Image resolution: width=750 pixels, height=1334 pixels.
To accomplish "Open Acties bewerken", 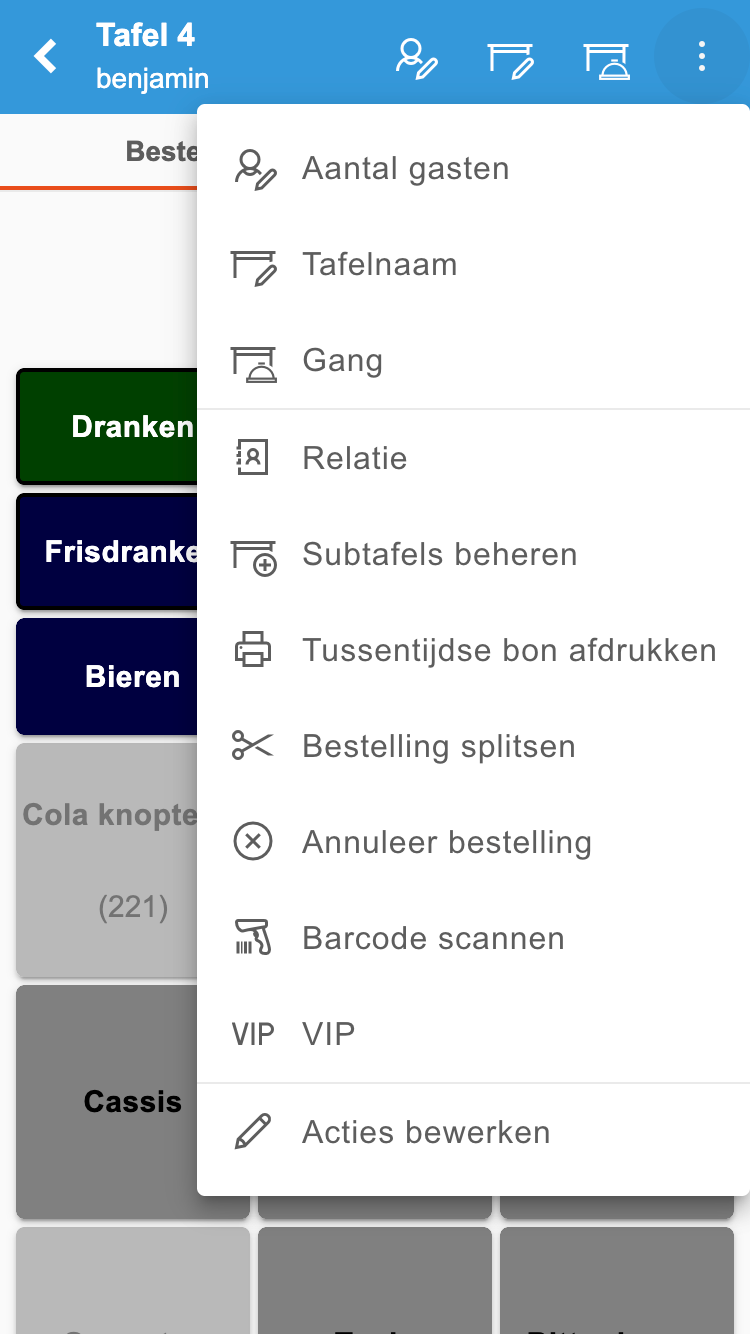I will pos(473,1132).
